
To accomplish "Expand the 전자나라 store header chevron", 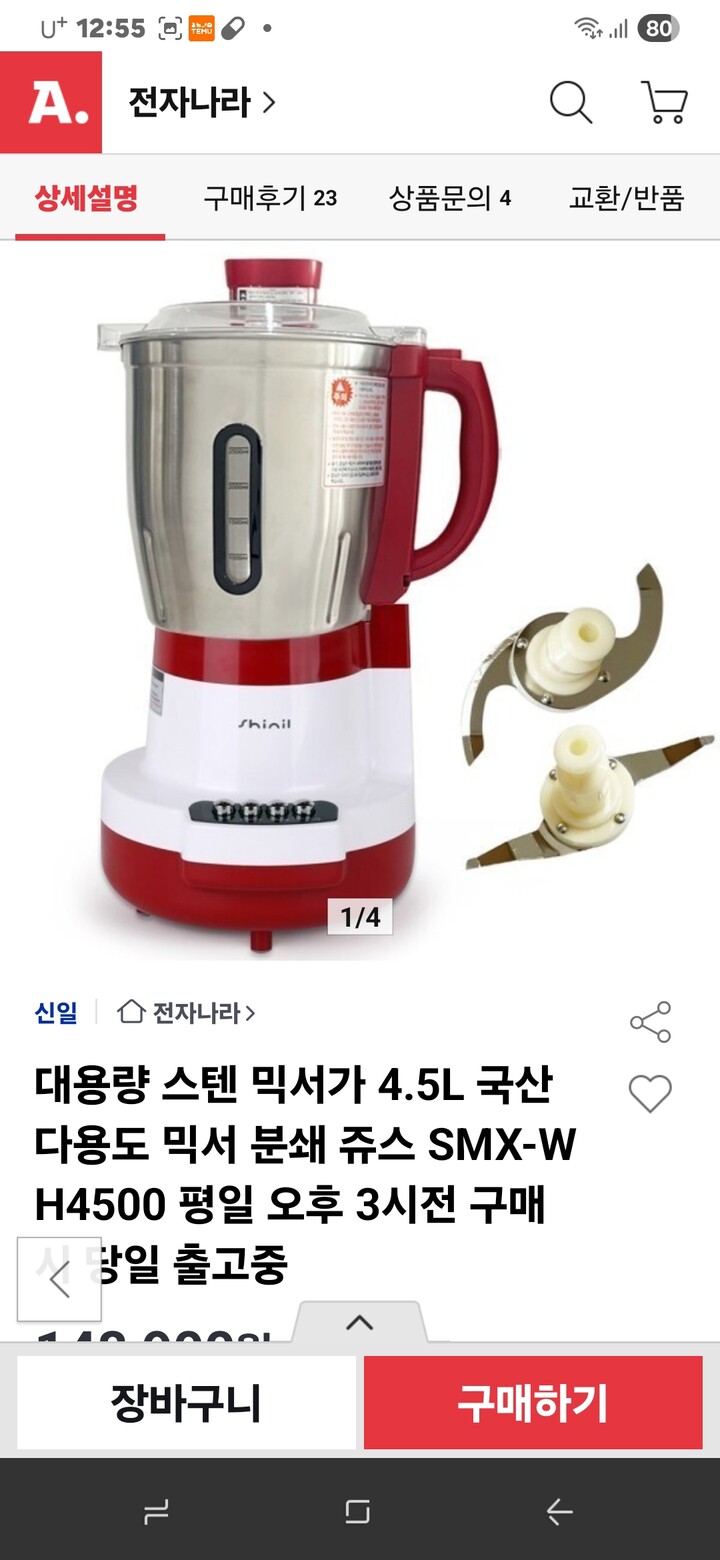I will tap(267, 101).
